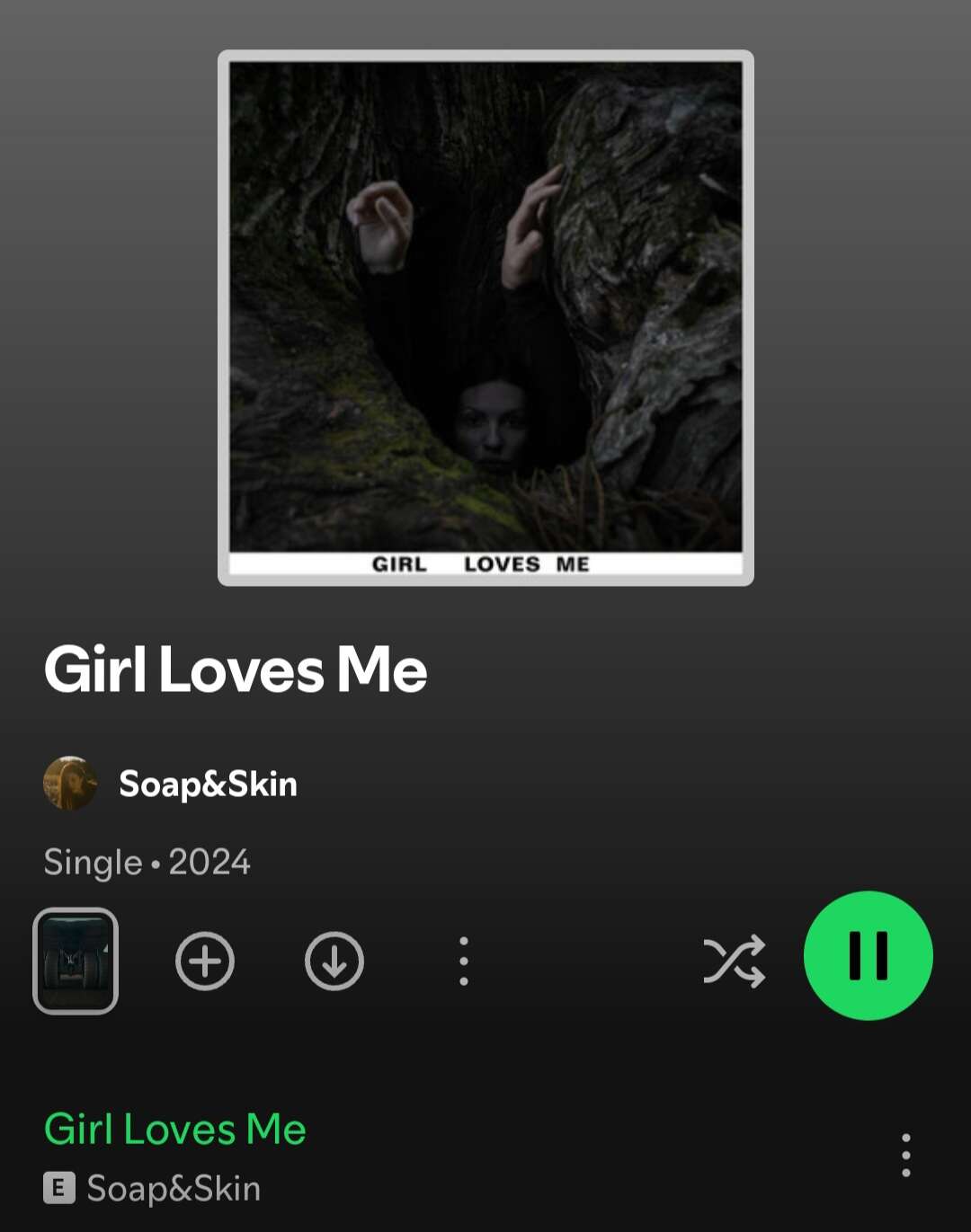Screen dimensions: 971x1232
Task: Open the small album preview thumbnail
Action: (76, 962)
